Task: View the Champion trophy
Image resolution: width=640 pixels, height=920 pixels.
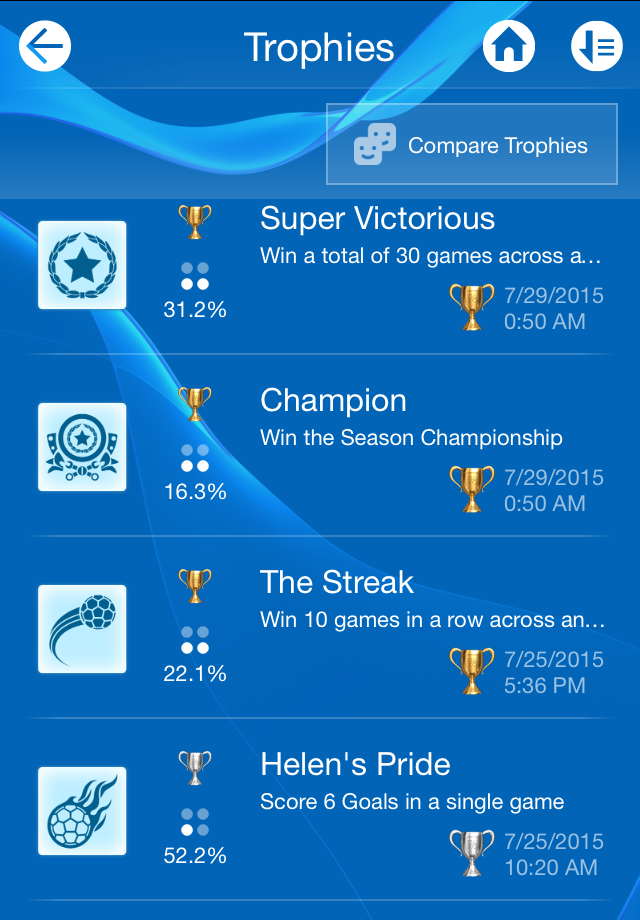Action: [x=333, y=401]
